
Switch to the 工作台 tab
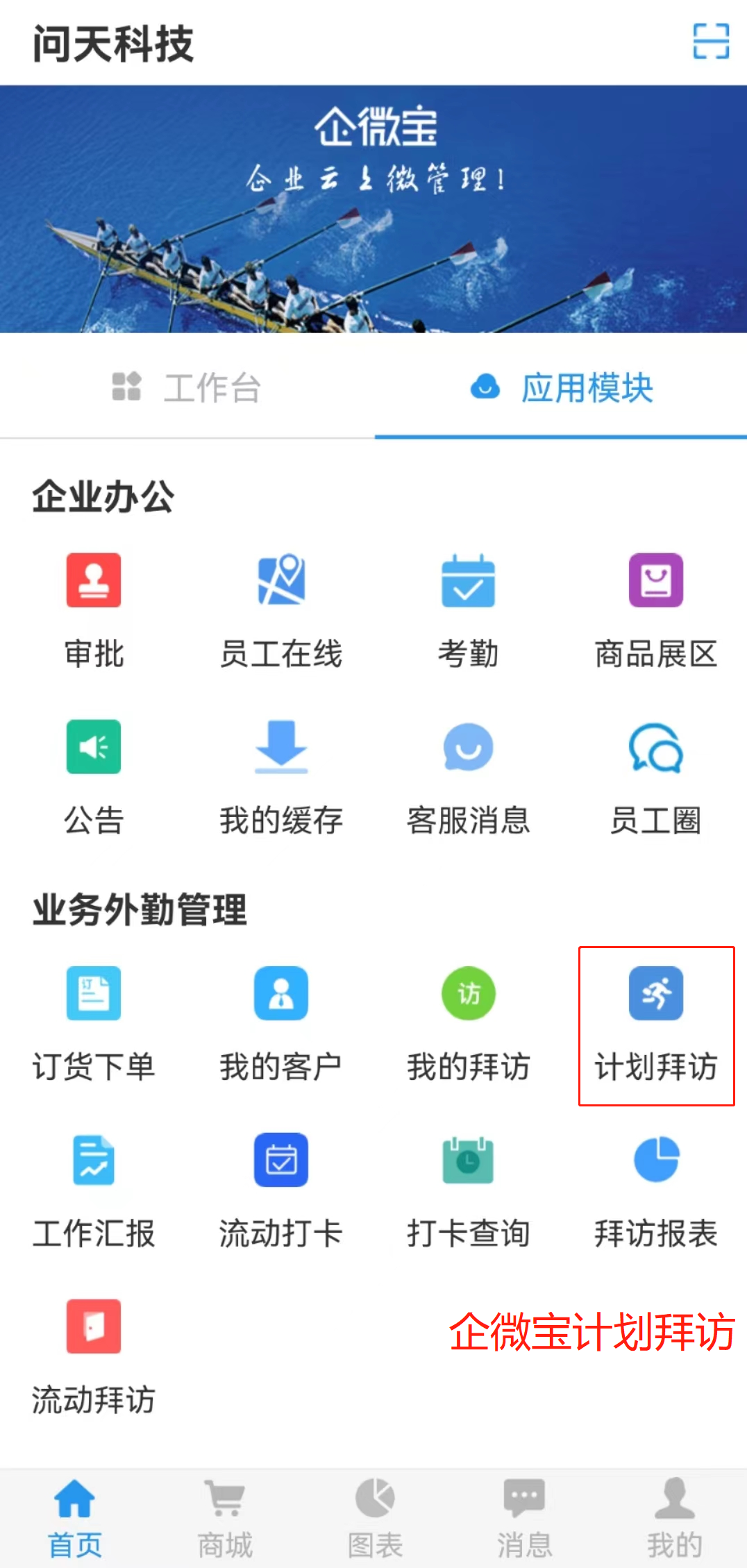[187, 387]
